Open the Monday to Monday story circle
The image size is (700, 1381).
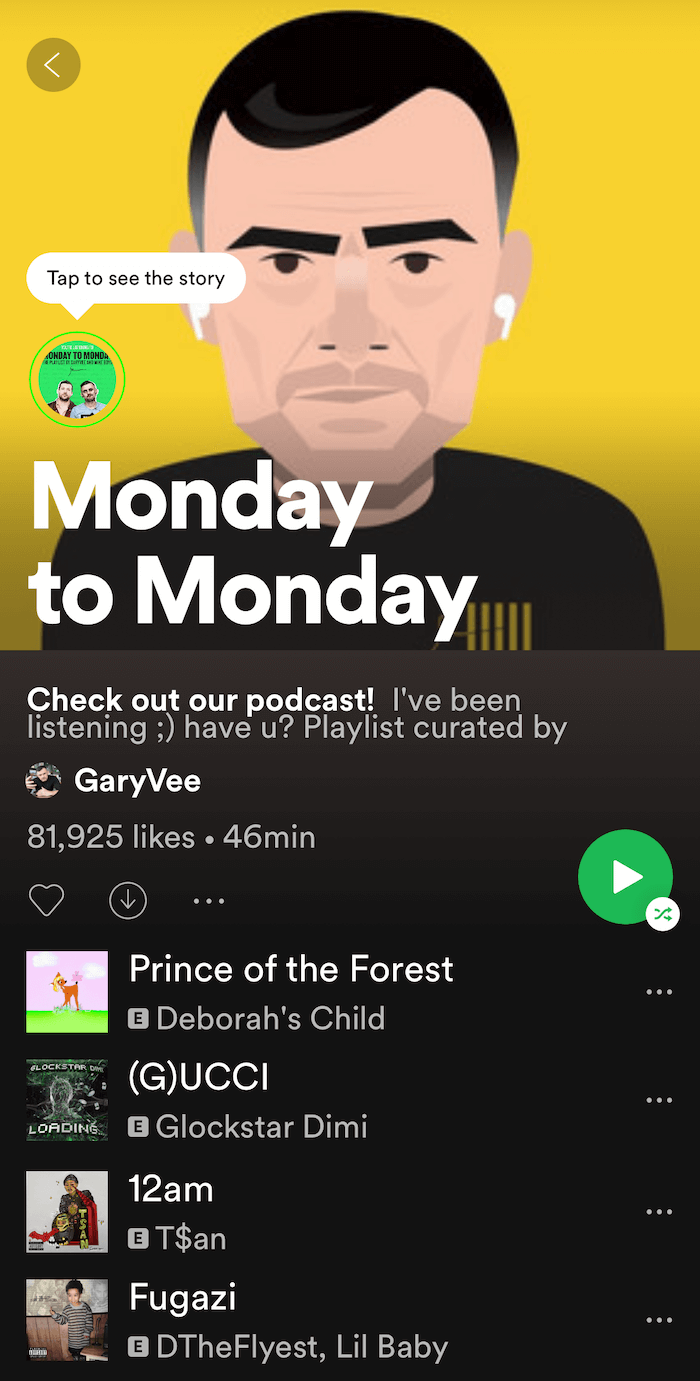(77, 379)
